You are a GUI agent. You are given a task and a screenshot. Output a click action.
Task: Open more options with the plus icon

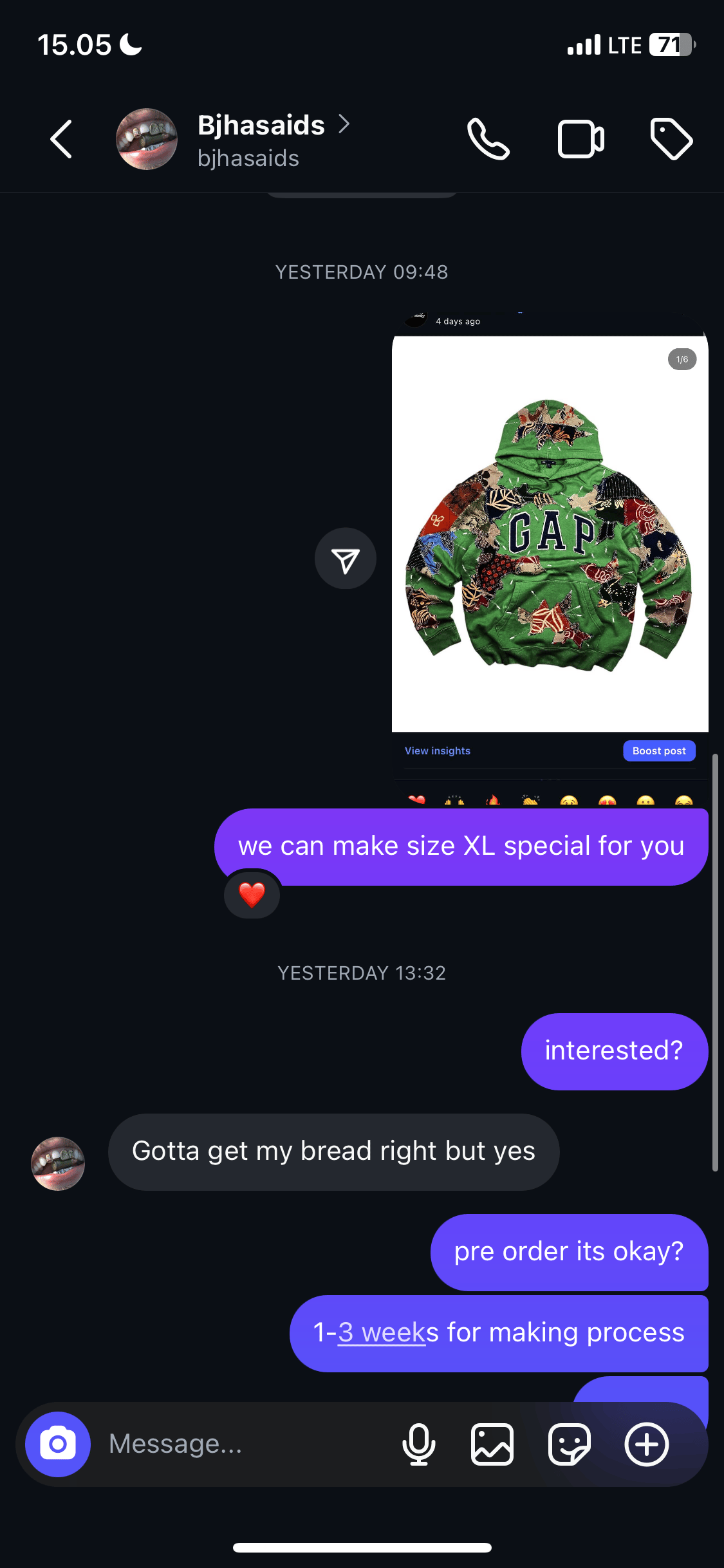(x=646, y=1444)
